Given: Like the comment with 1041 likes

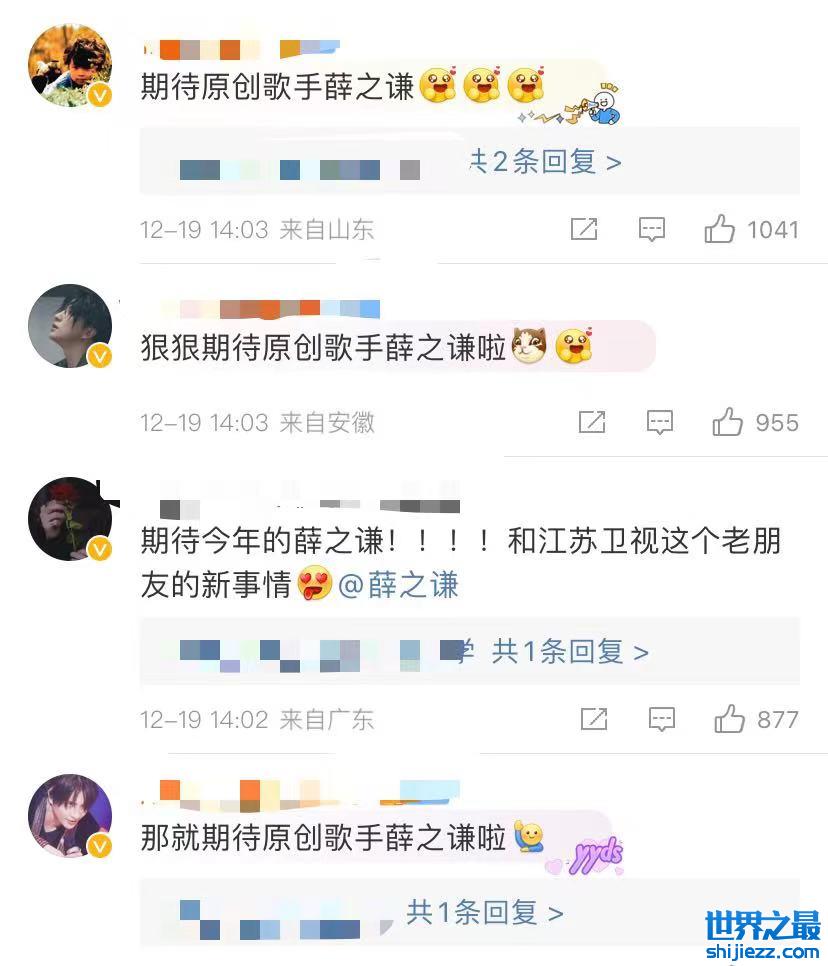Looking at the screenshot, I should coord(720,229).
